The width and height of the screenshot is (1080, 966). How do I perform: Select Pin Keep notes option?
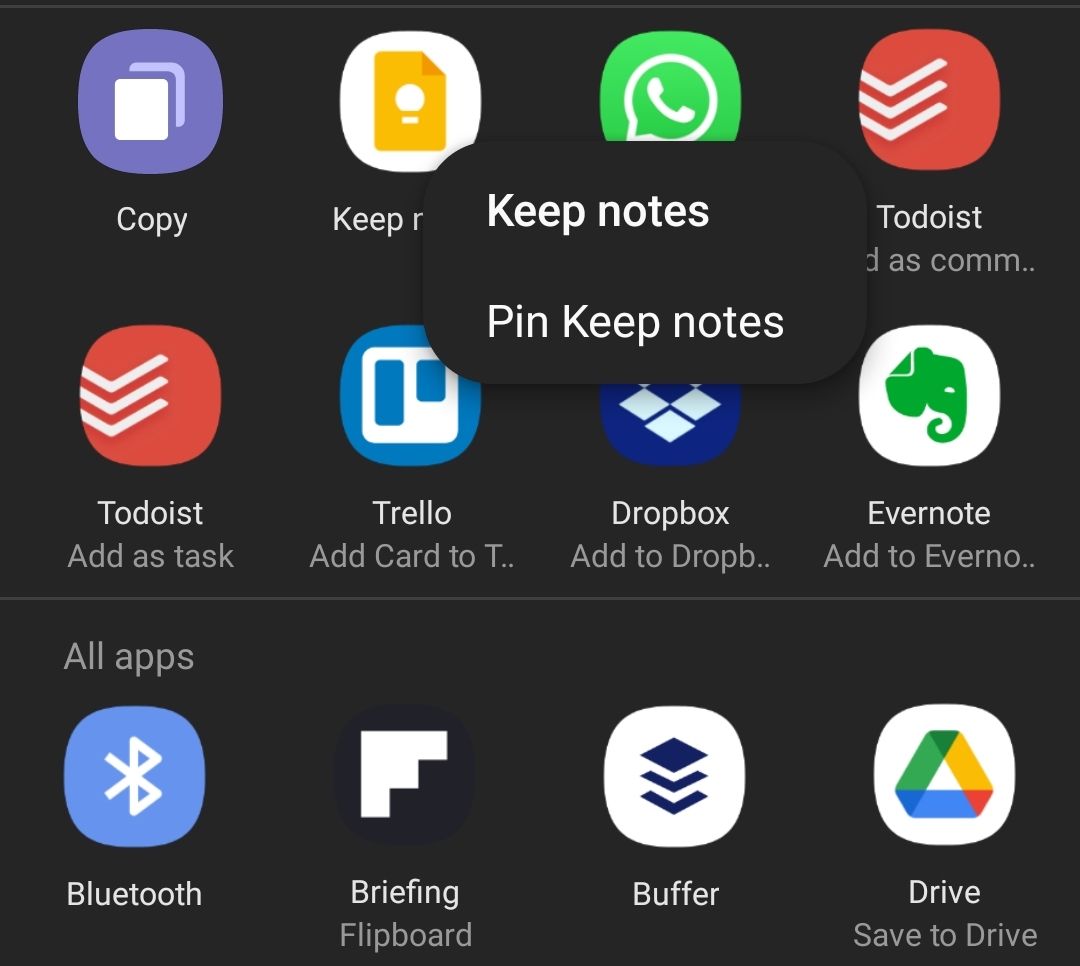pyautogui.click(x=635, y=322)
